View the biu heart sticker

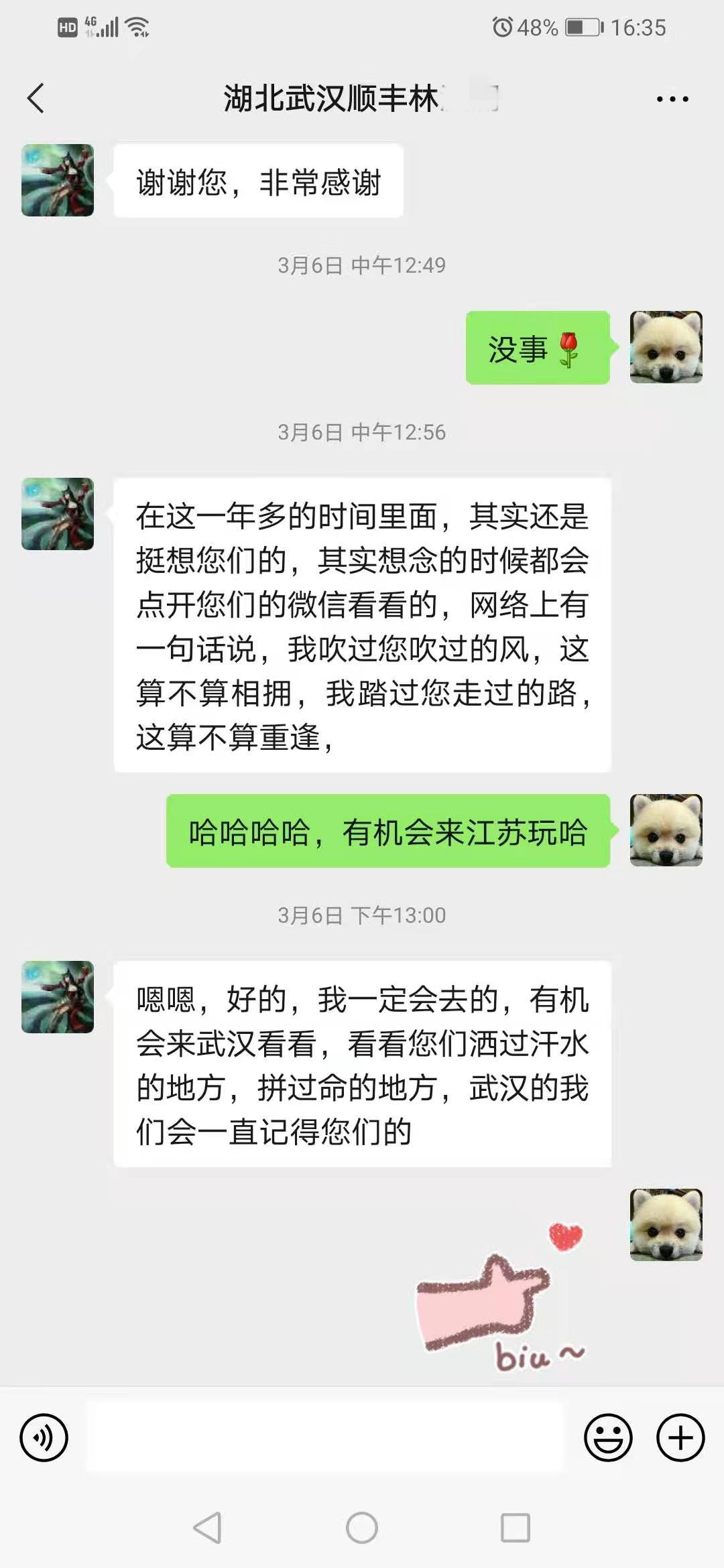pyautogui.click(x=500, y=1297)
